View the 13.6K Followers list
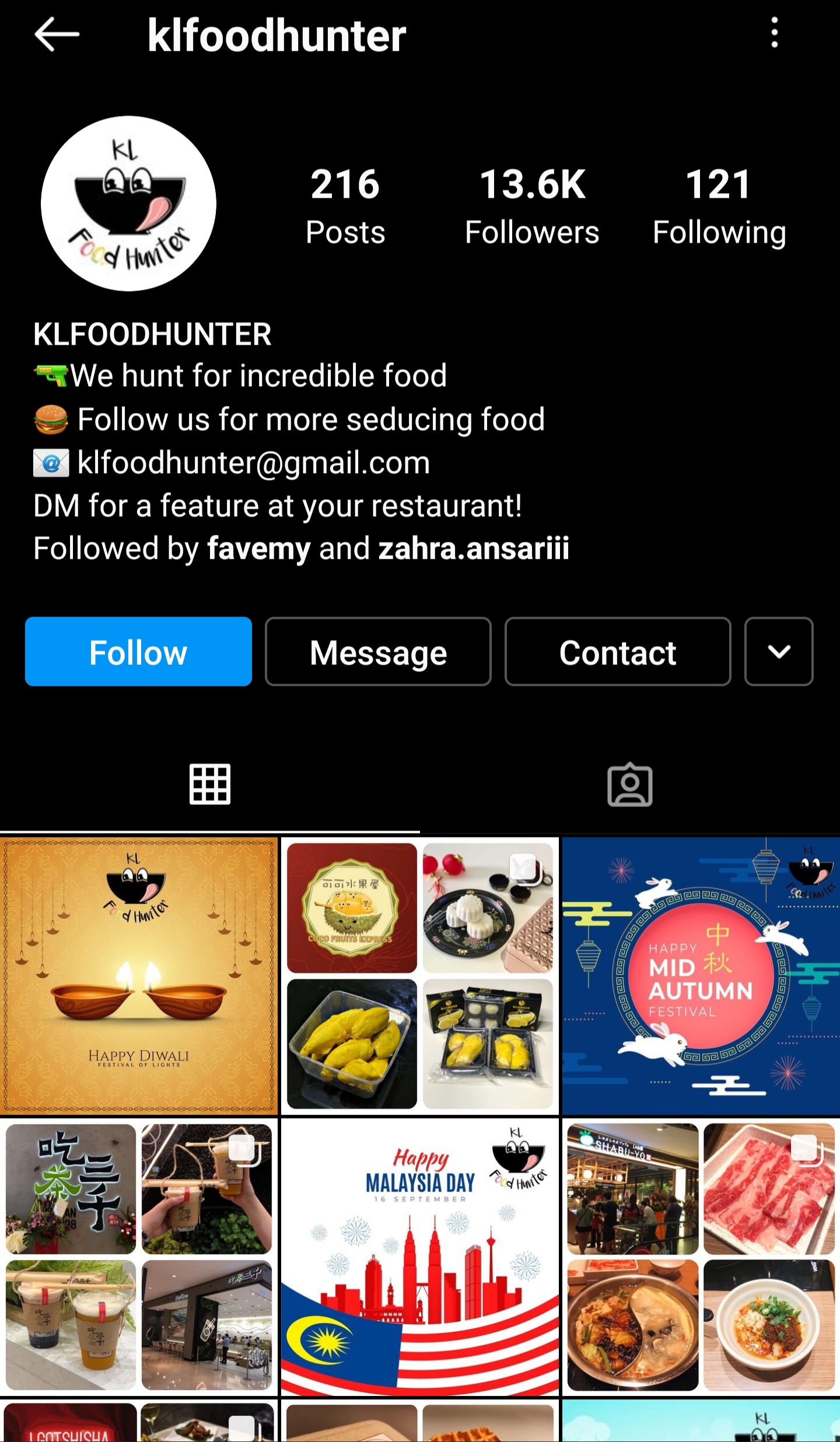 pos(532,206)
